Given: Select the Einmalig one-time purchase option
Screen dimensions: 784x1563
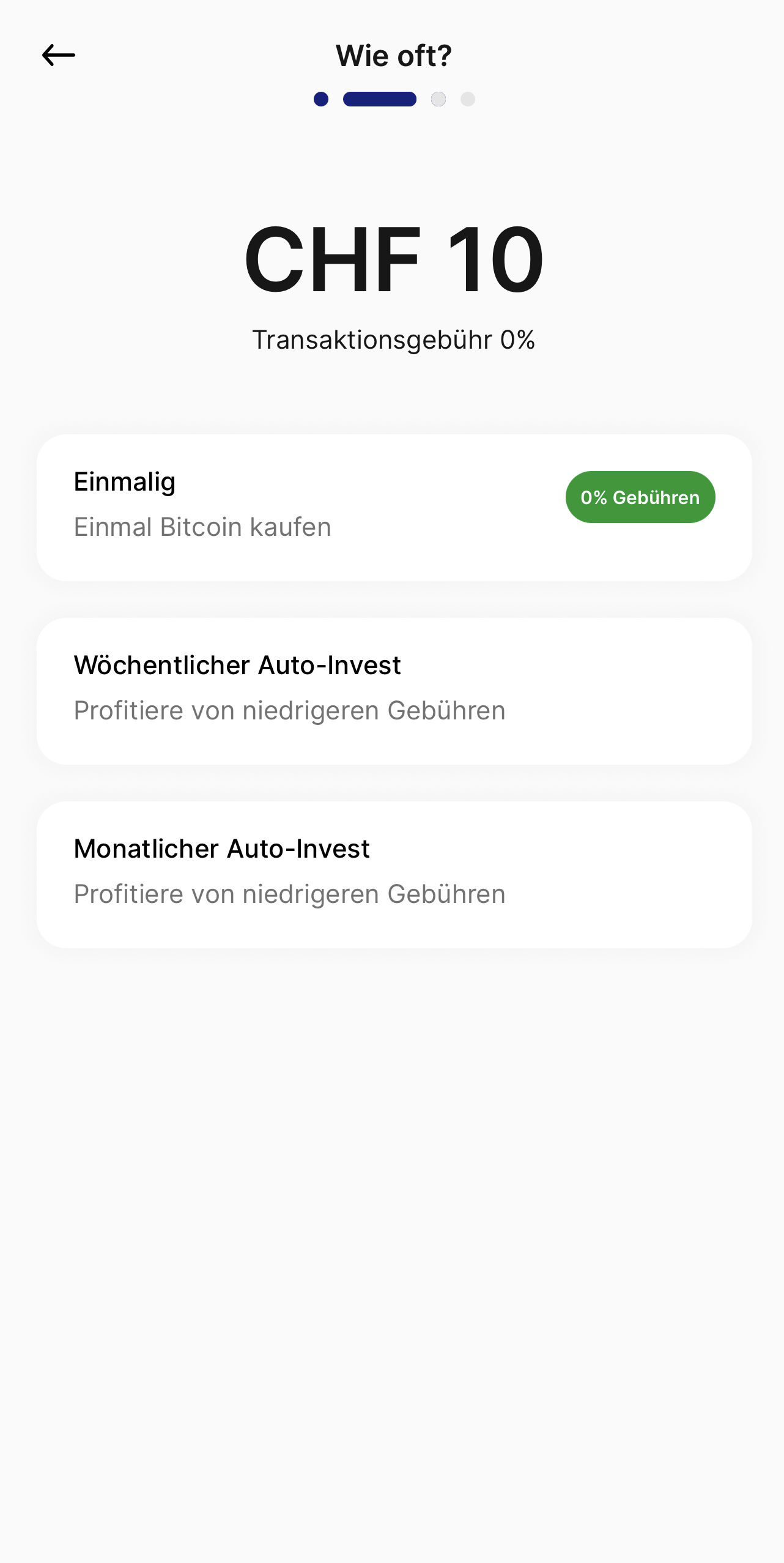Looking at the screenshot, I should tap(394, 507).
